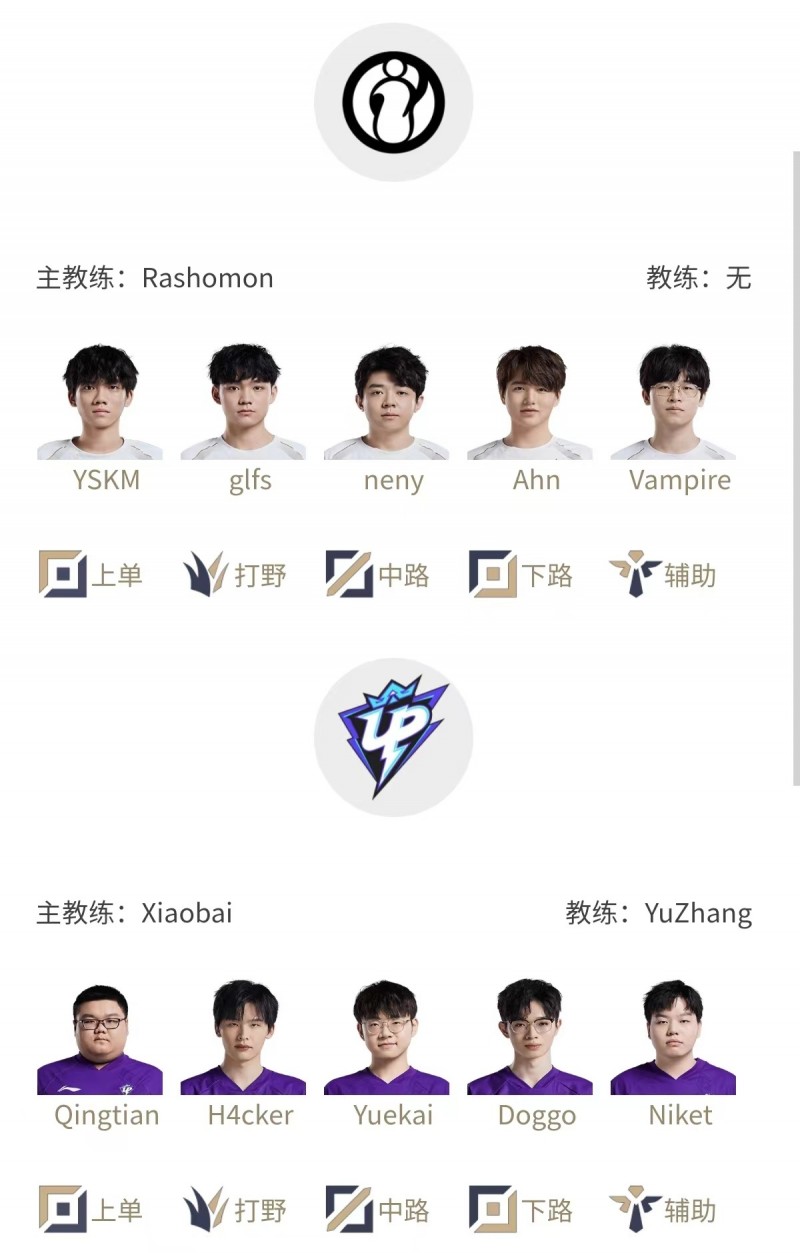This screenshot has height=1253, width=800.
Task: Open Qingtian's player profile
Action: pos(100,1038)
